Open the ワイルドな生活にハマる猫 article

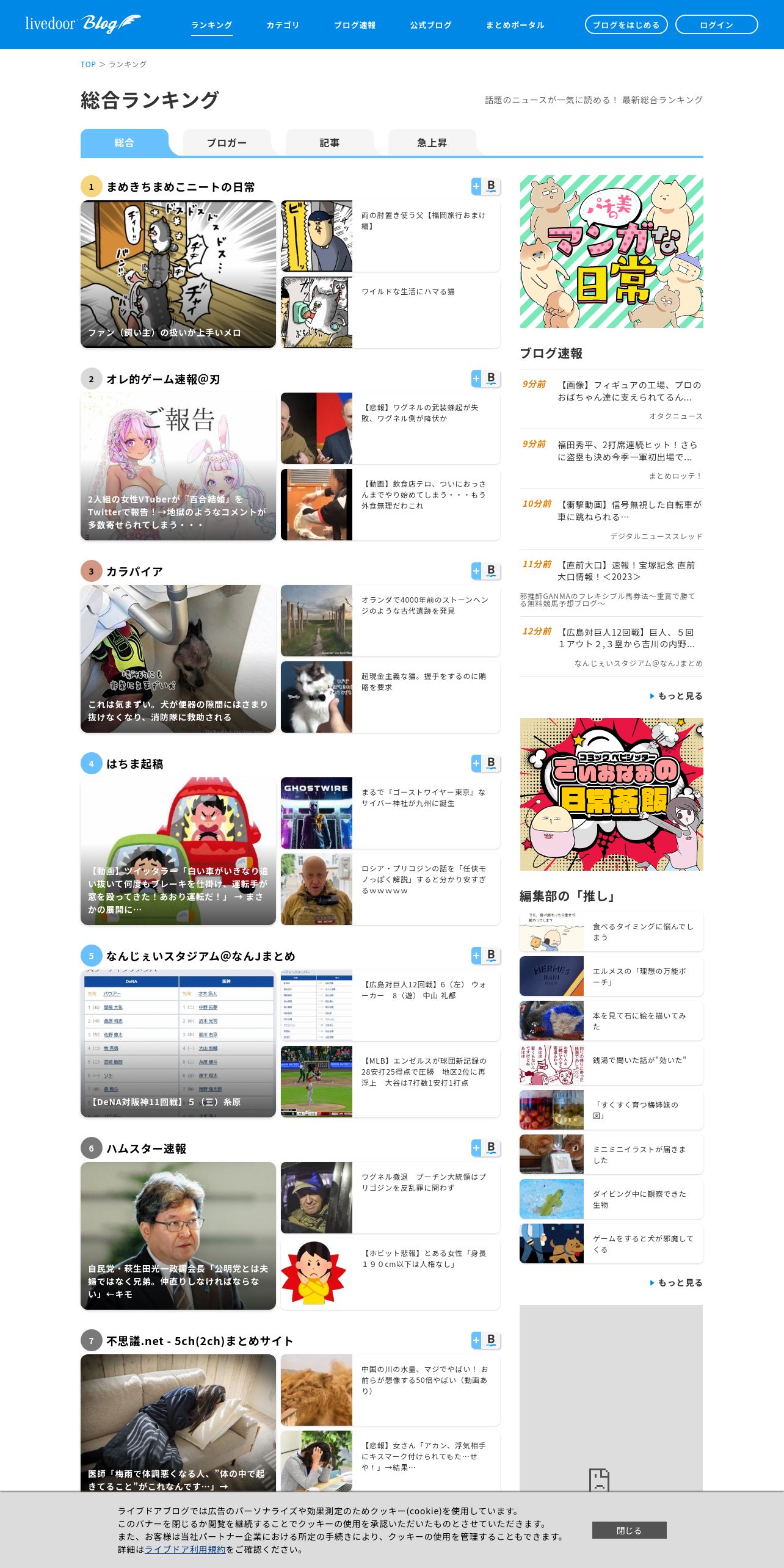pyautogui.click(x=390, y=313)
